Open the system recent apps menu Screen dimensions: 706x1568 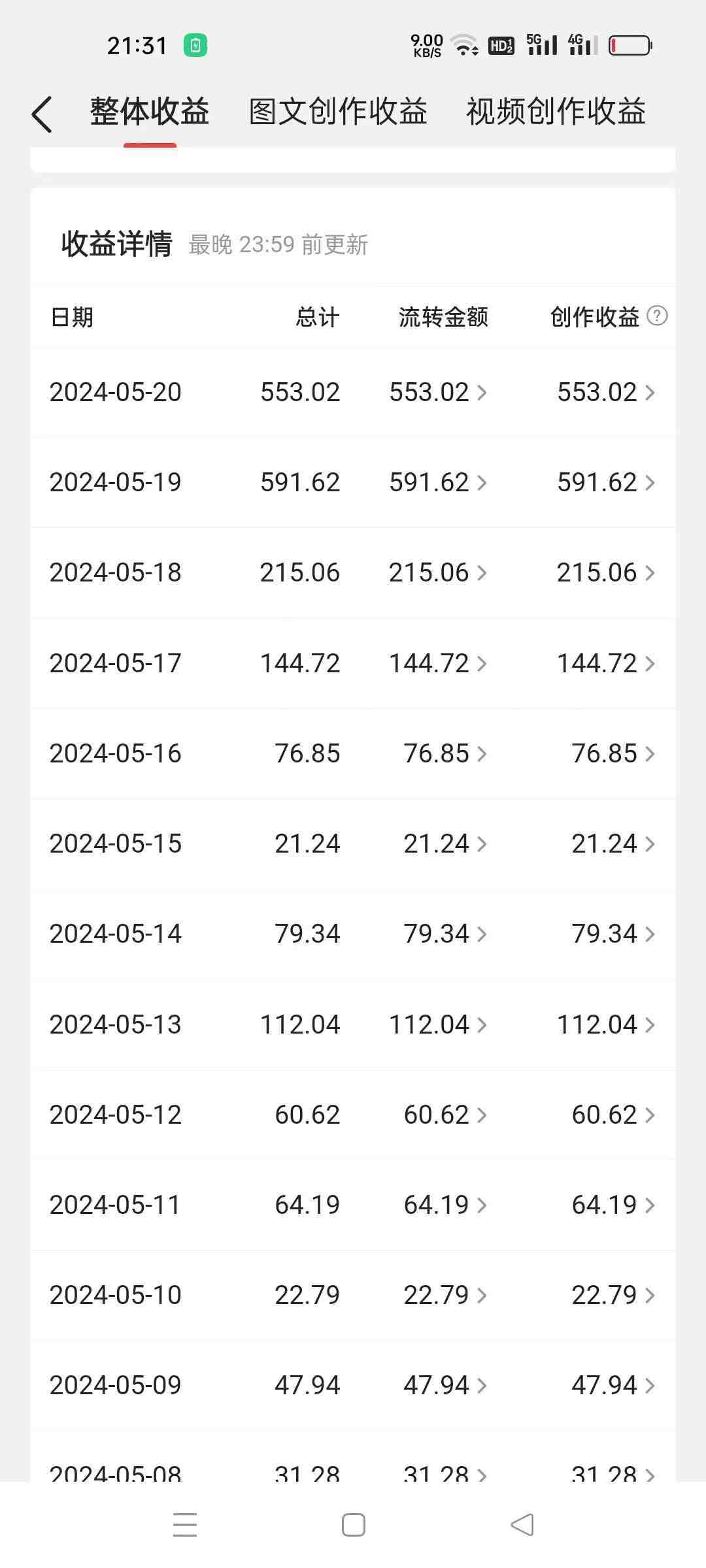[x=185, y=1525]
